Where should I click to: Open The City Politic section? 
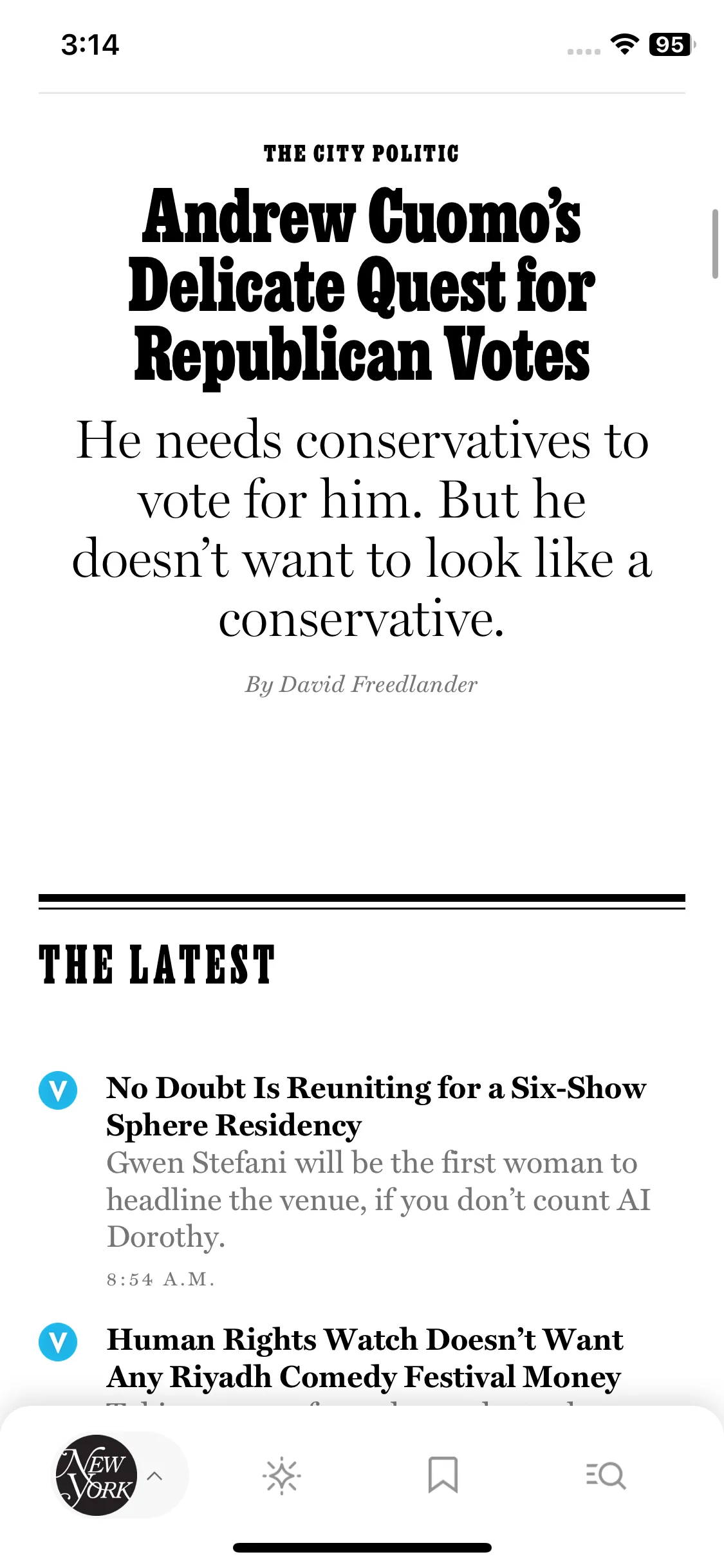(362, 153)
